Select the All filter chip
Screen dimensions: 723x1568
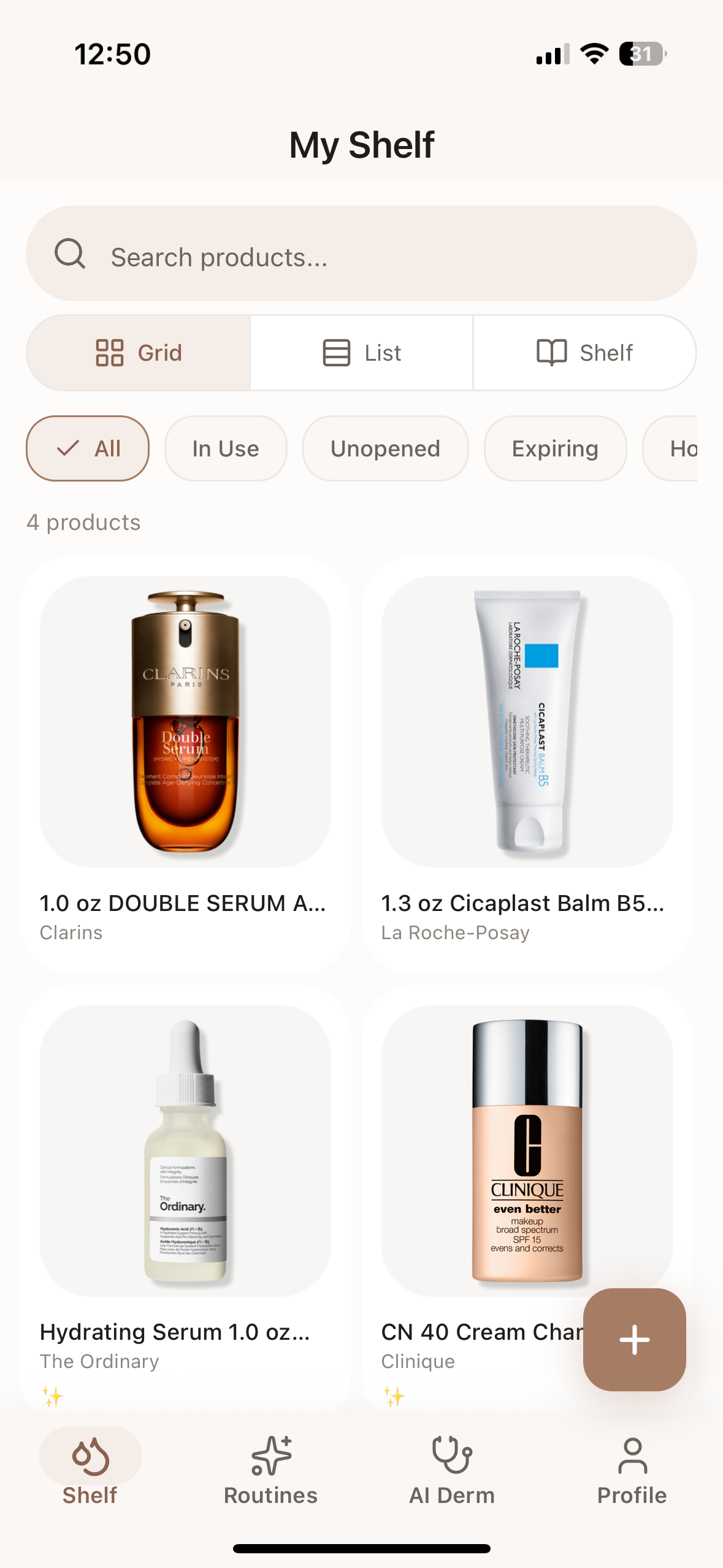(x=88, y=448)
